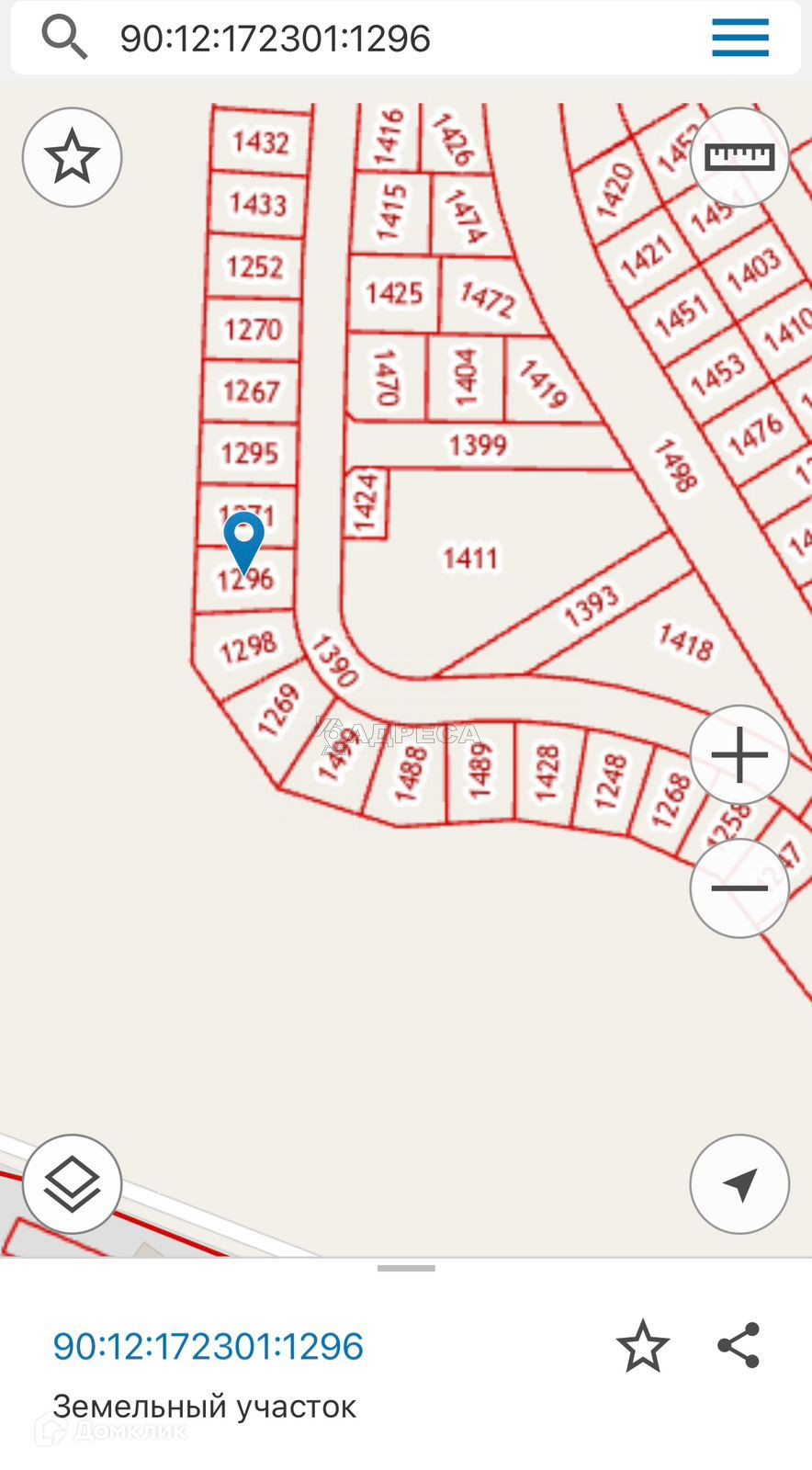Open the map layers selector
The width and height of the screenshot is (812, 1470).
coord(72,1184)
